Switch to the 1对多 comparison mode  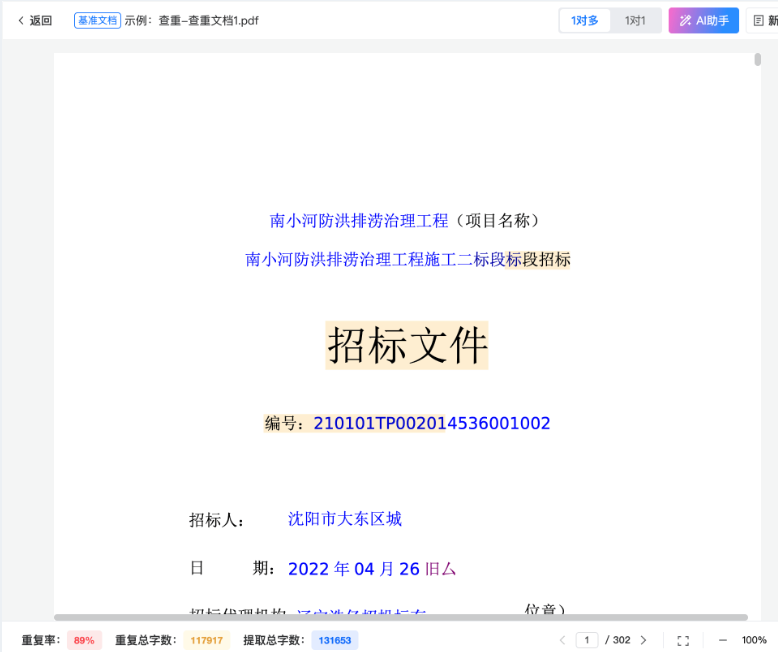point(585,20)
